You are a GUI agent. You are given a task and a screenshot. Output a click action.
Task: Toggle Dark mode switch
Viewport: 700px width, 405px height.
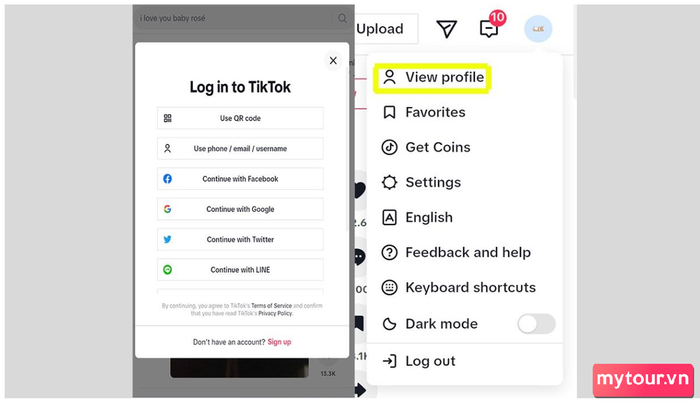point(535,324)
